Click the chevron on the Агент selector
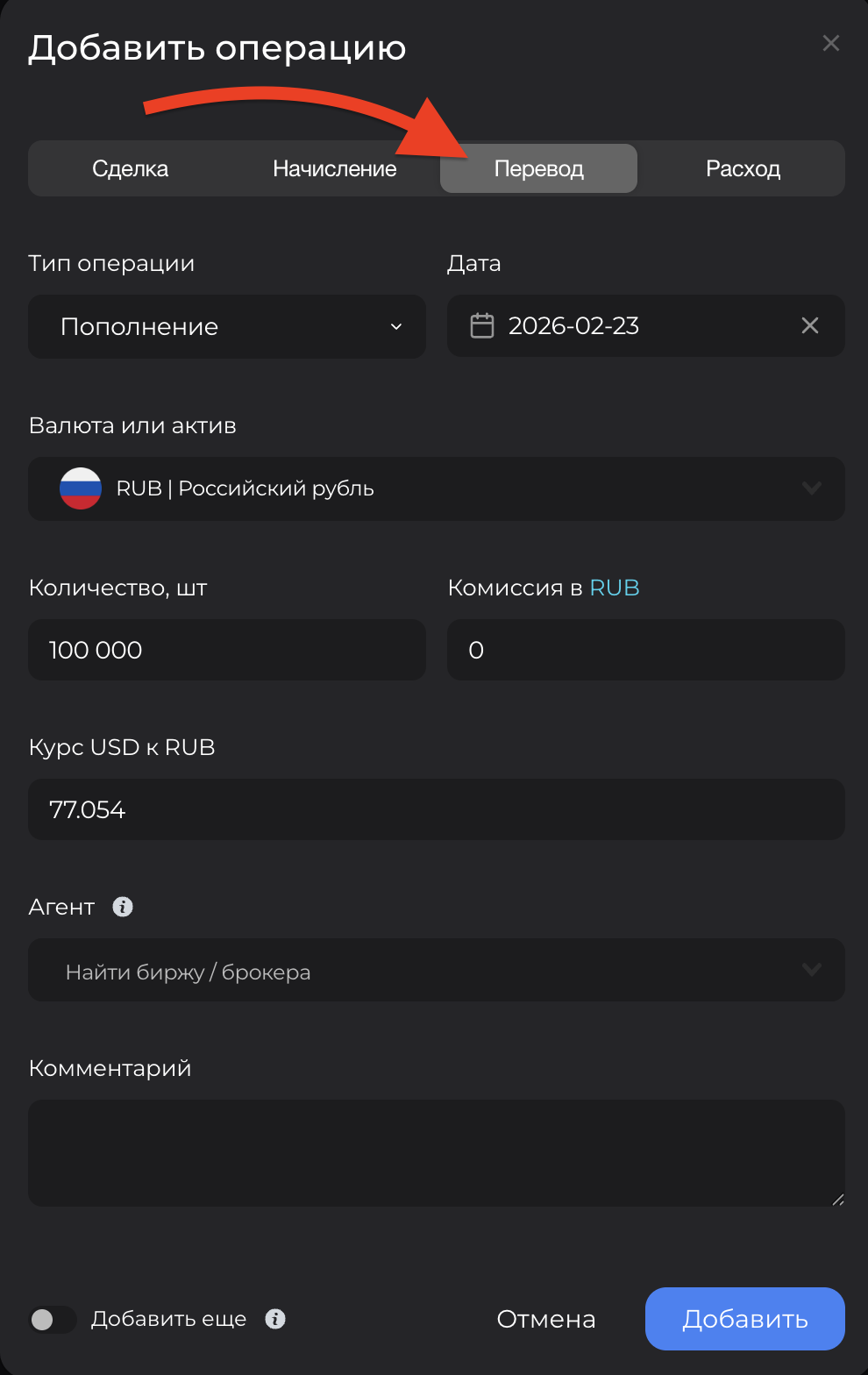Screen dimensions: 868x1375 (811, 970)
